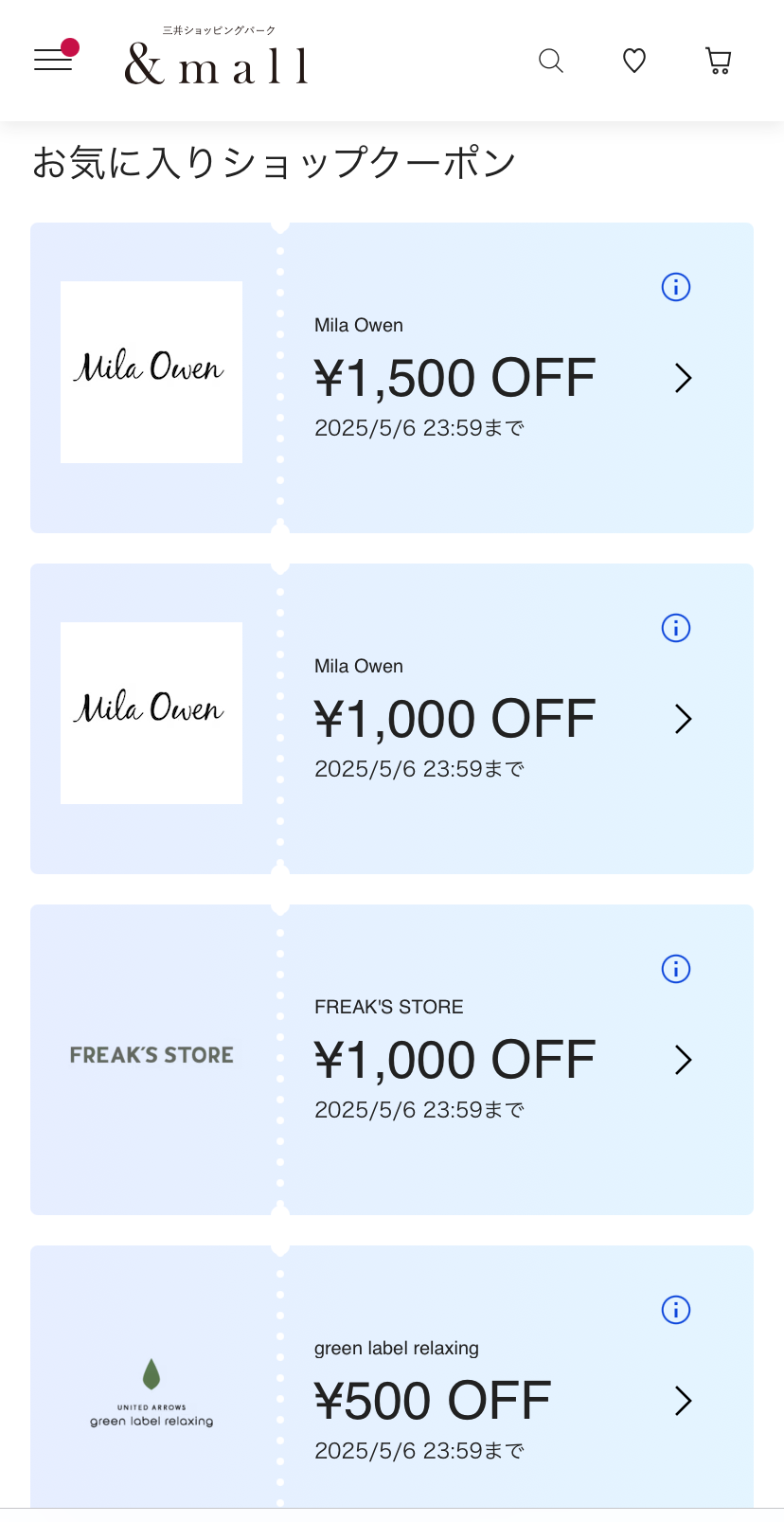
Task: Open the FREAK'S STORE ¥1,000 OFF coupon
Action: pos(392,1060)
